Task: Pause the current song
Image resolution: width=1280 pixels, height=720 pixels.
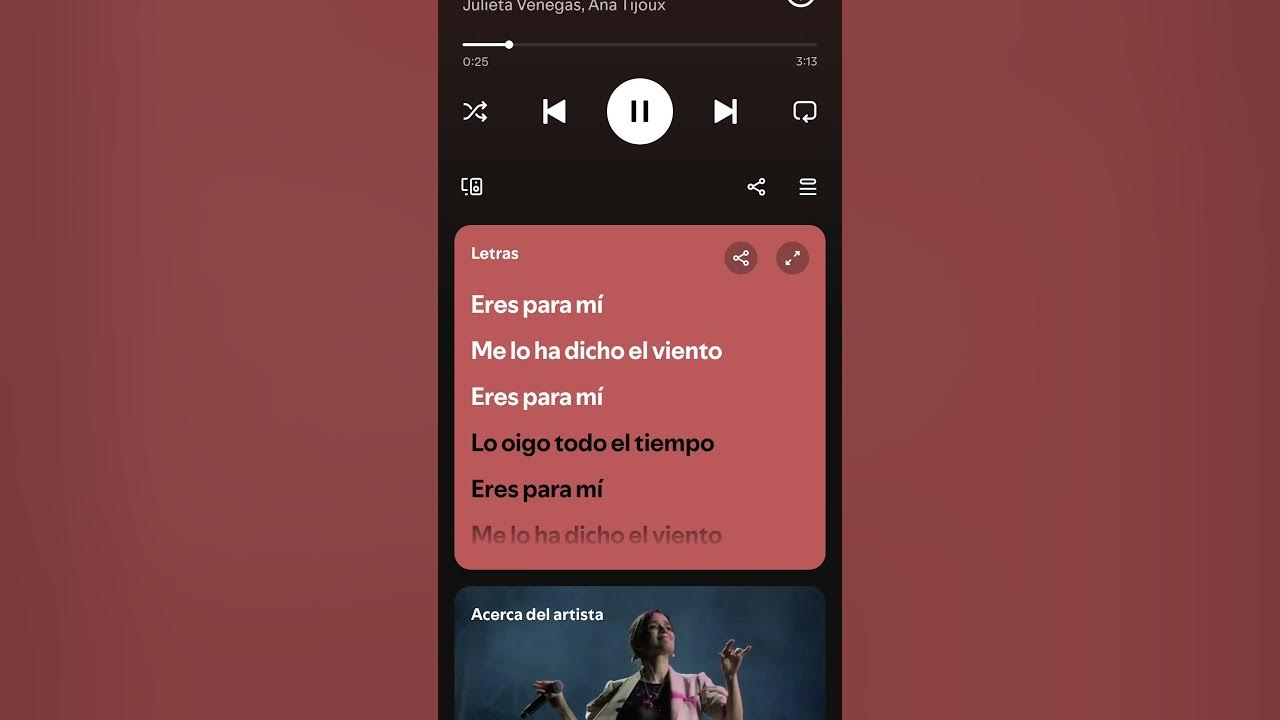Action: [640, 111]
